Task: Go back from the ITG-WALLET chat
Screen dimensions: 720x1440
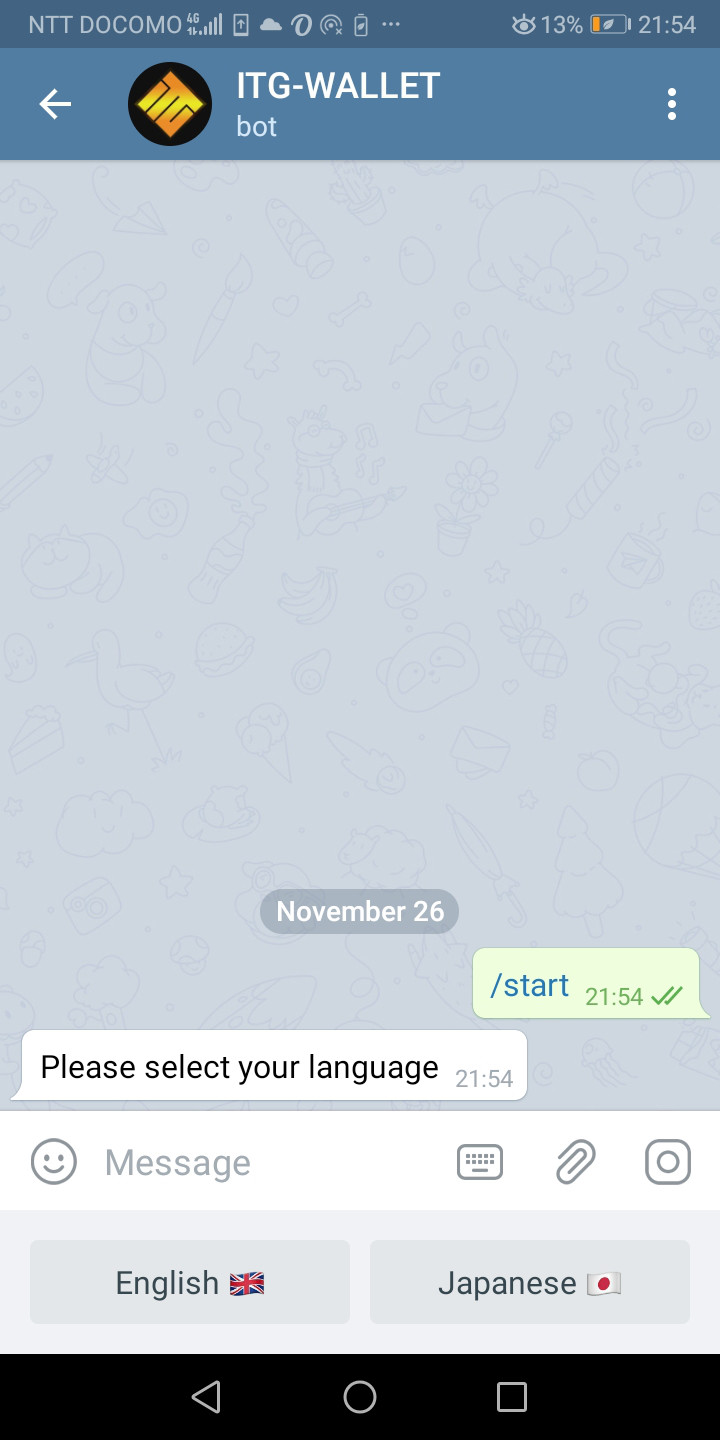Action: pyautogui.click(x=55, y=104)
